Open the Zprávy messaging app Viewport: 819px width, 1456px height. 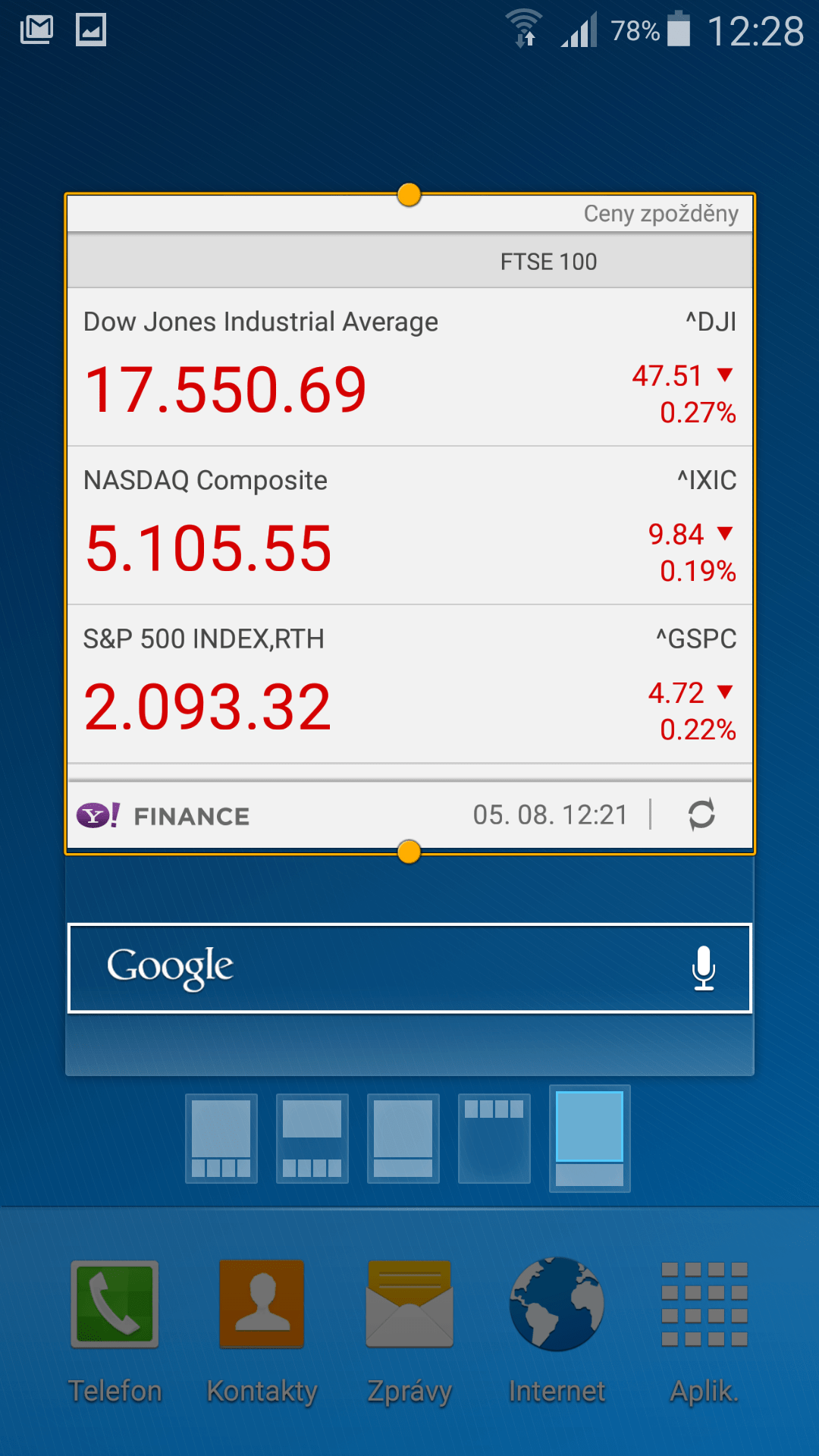coord(409,1331)
